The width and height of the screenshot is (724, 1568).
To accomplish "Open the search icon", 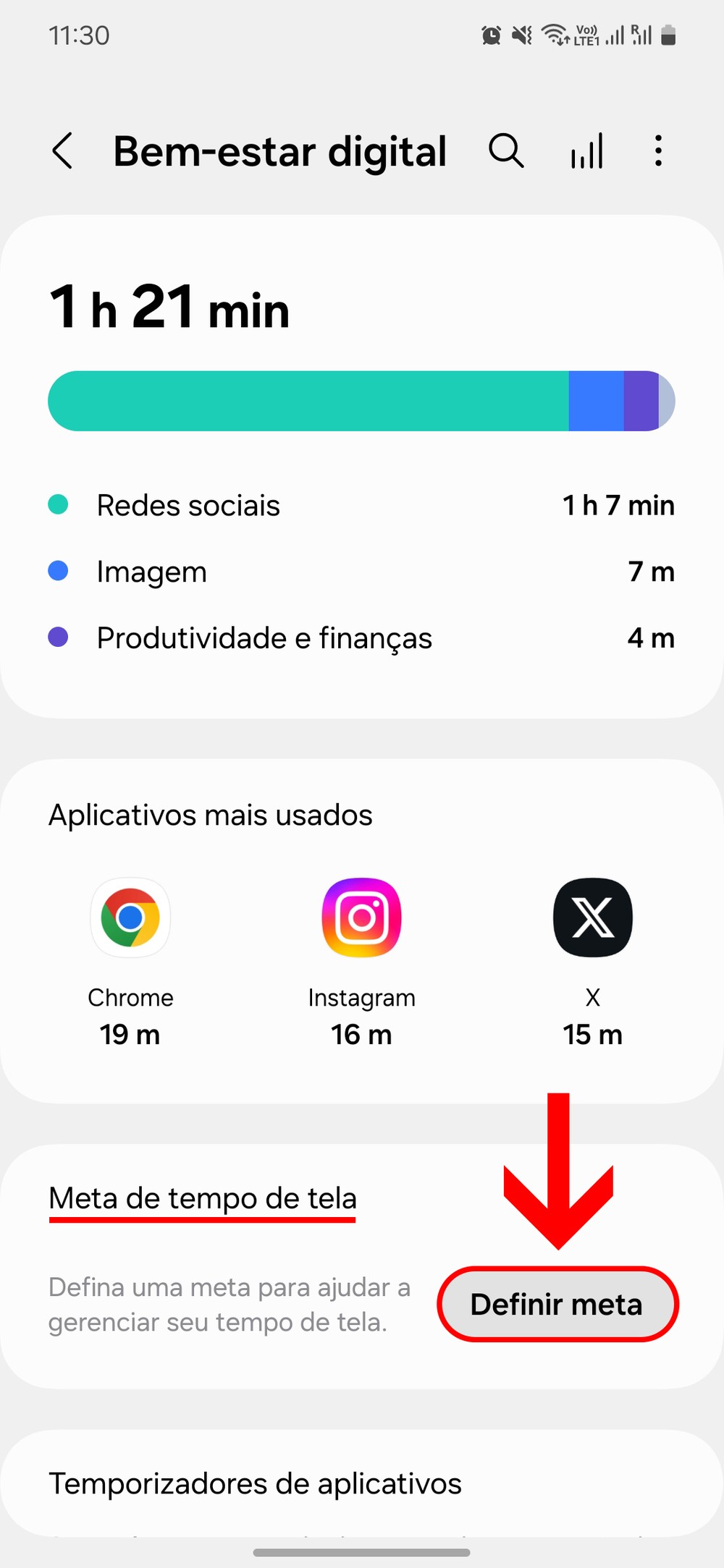I will click(506, 151).
